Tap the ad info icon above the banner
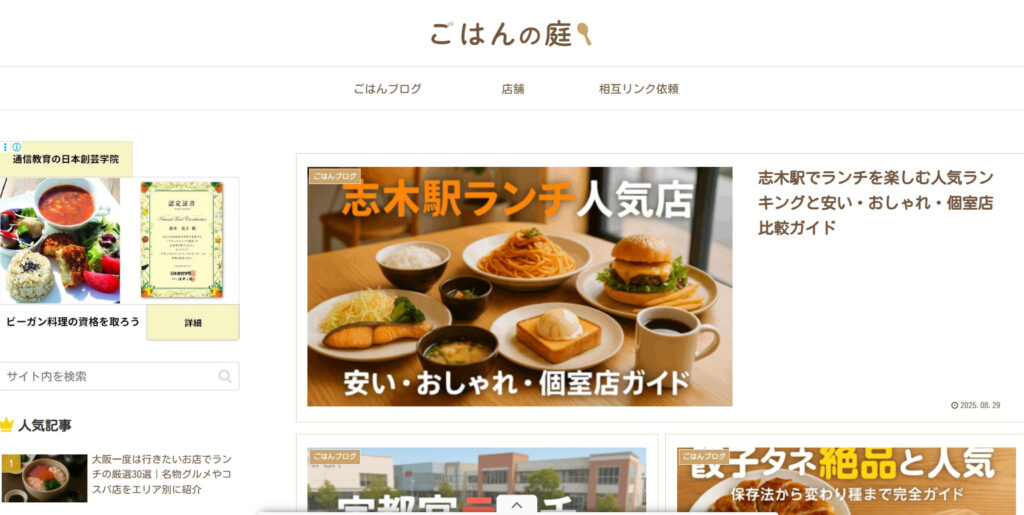1024x515 pixels. [x=16, y=147]
